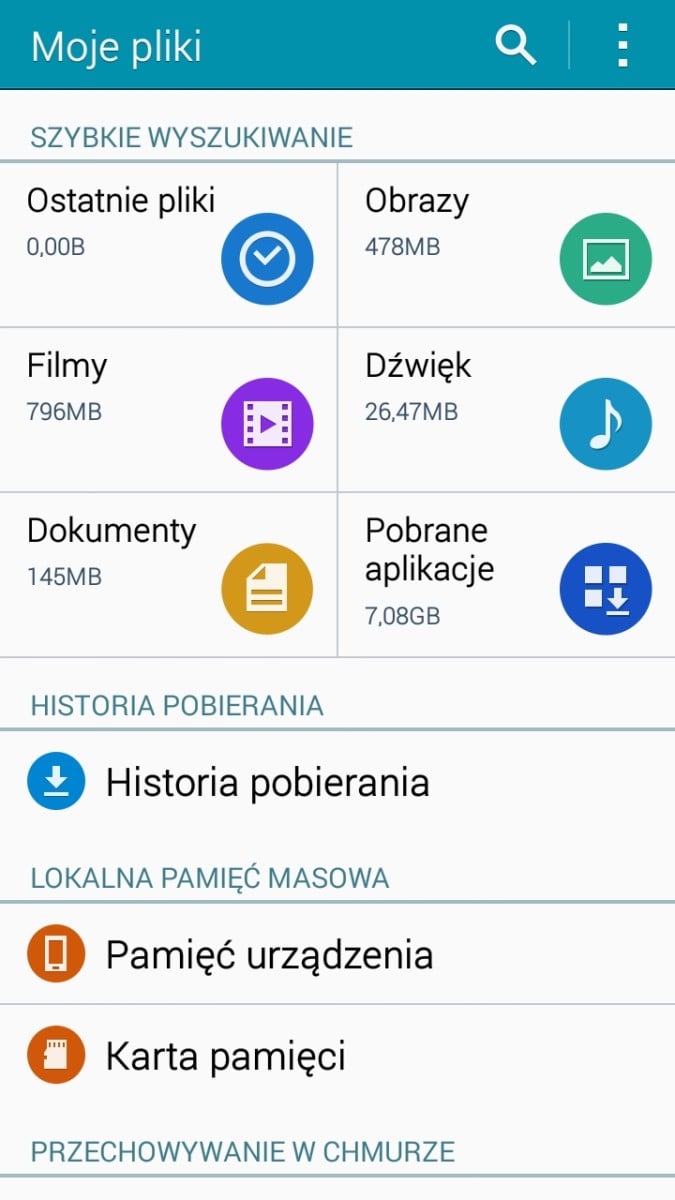Browse the Filmy category
The height and width of the screenshot is (1200, 675).
168,409
